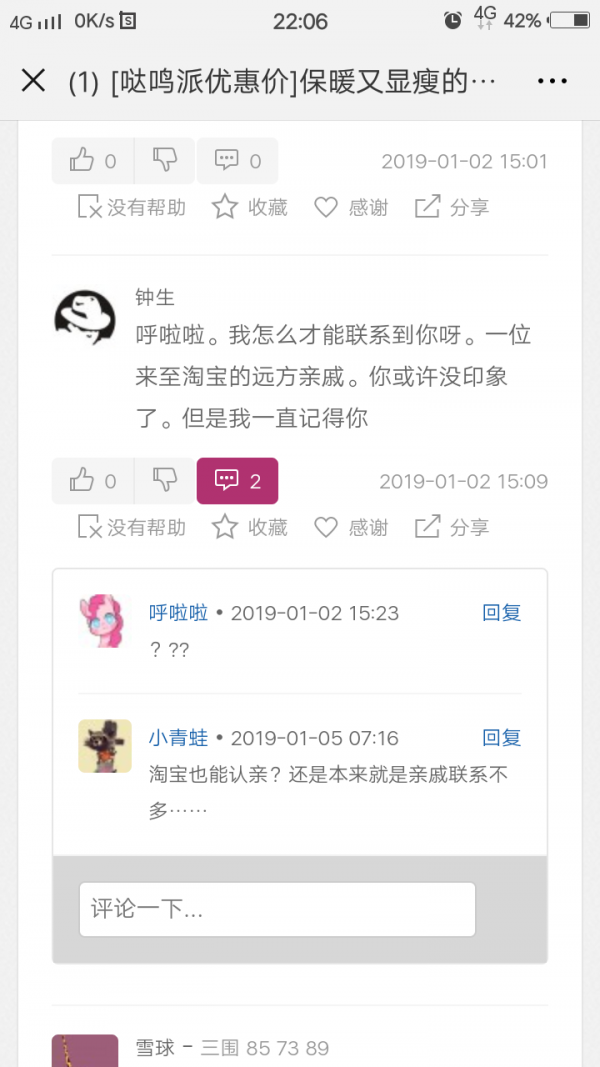Viewport: 600px width, 1067px height.
Task: Mark 钟生's comment as 没有帮助
Action: click(132, 527)
